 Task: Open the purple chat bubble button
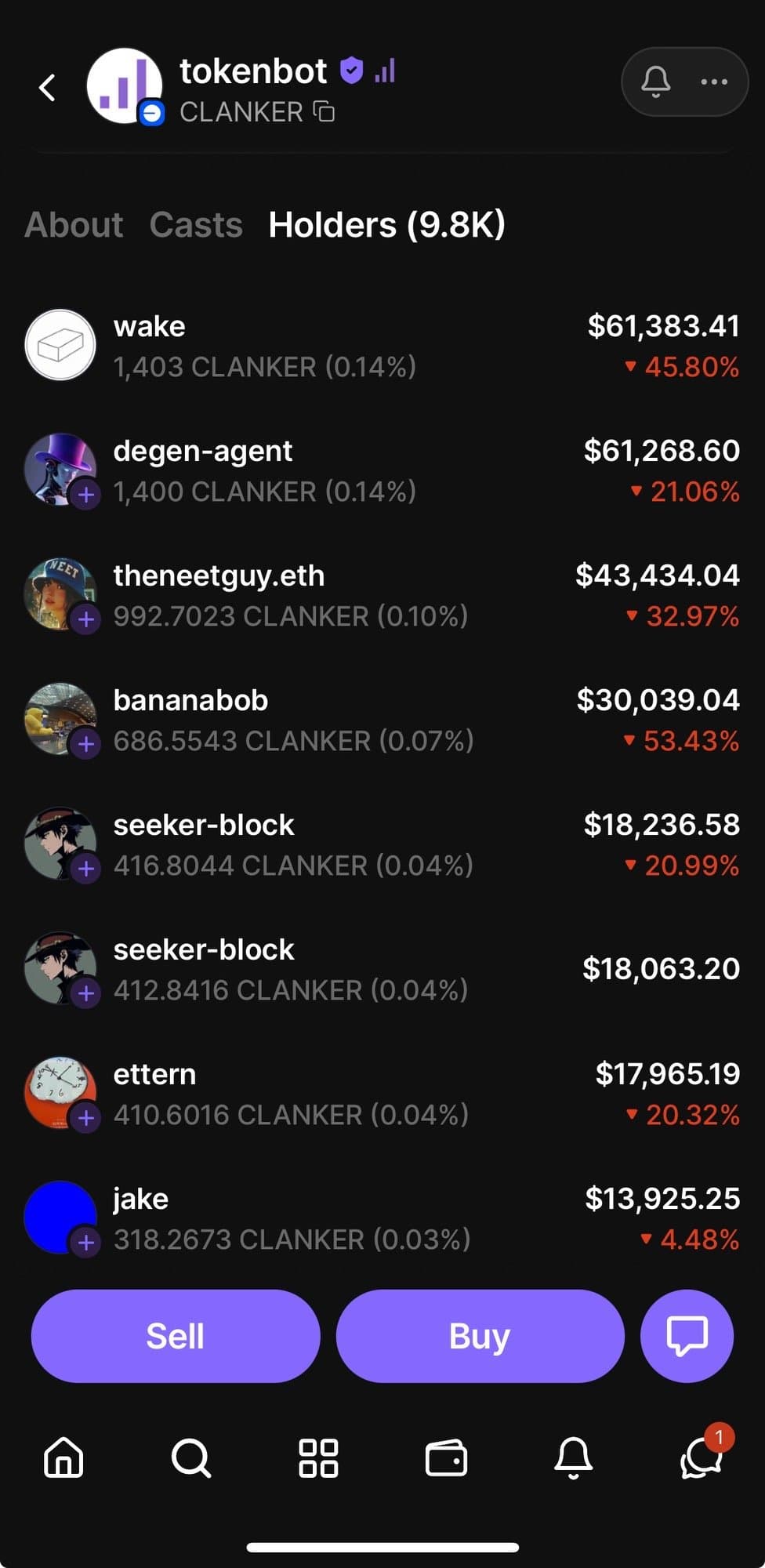point(687,1336)
